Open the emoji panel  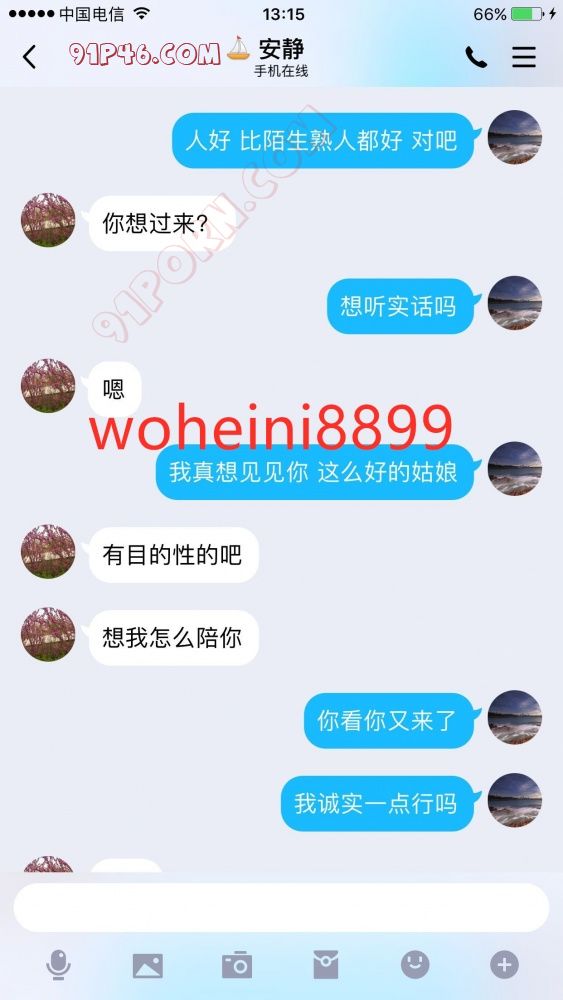click(415, 965)
